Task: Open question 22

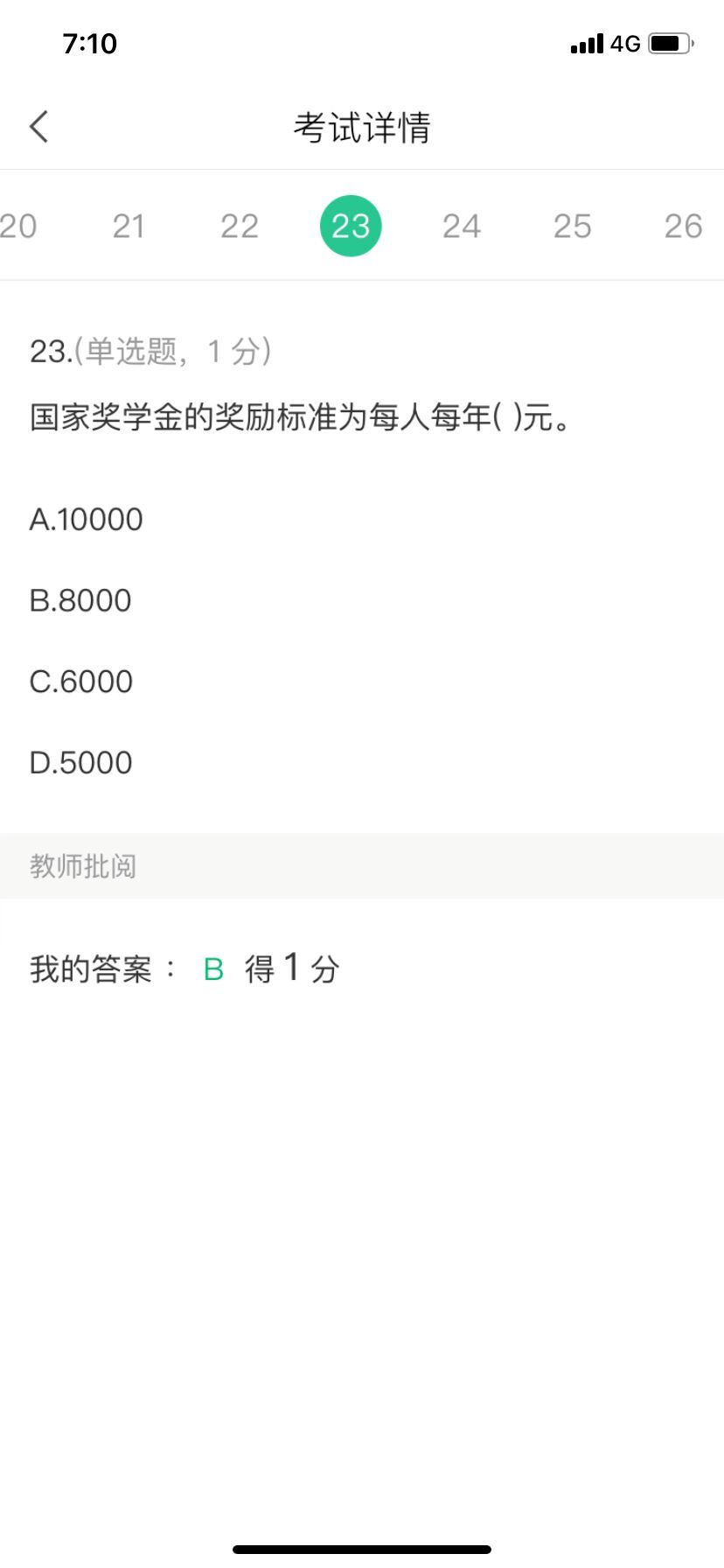Action: coord(240,227)
